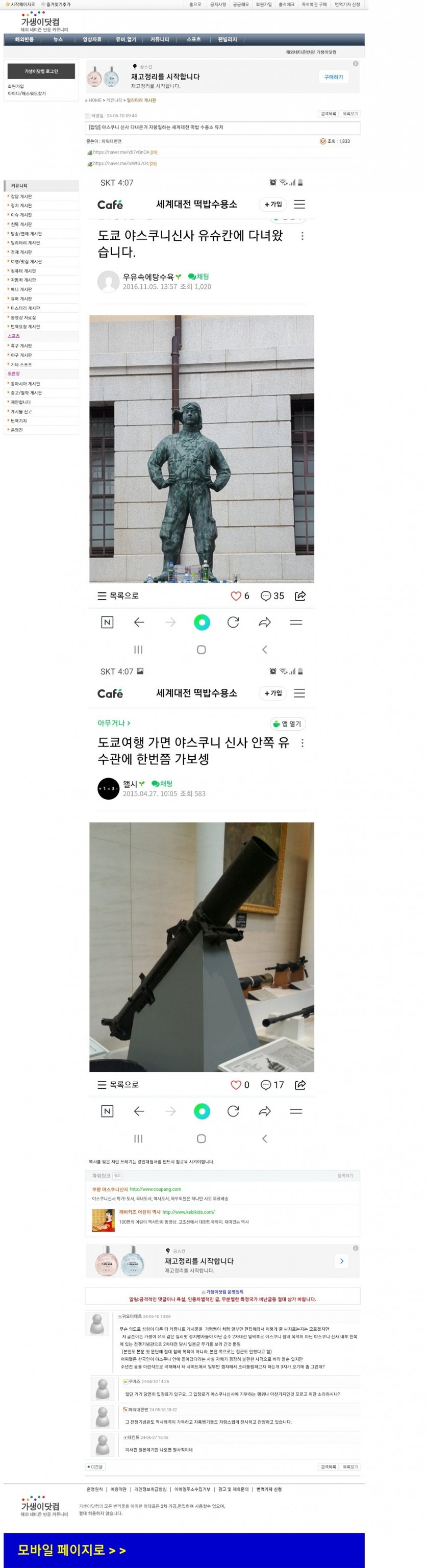This screenshot has height=1568, width=426.
Task: Switch to the 뉴스 menu
Action: click(x=58, y=39)
